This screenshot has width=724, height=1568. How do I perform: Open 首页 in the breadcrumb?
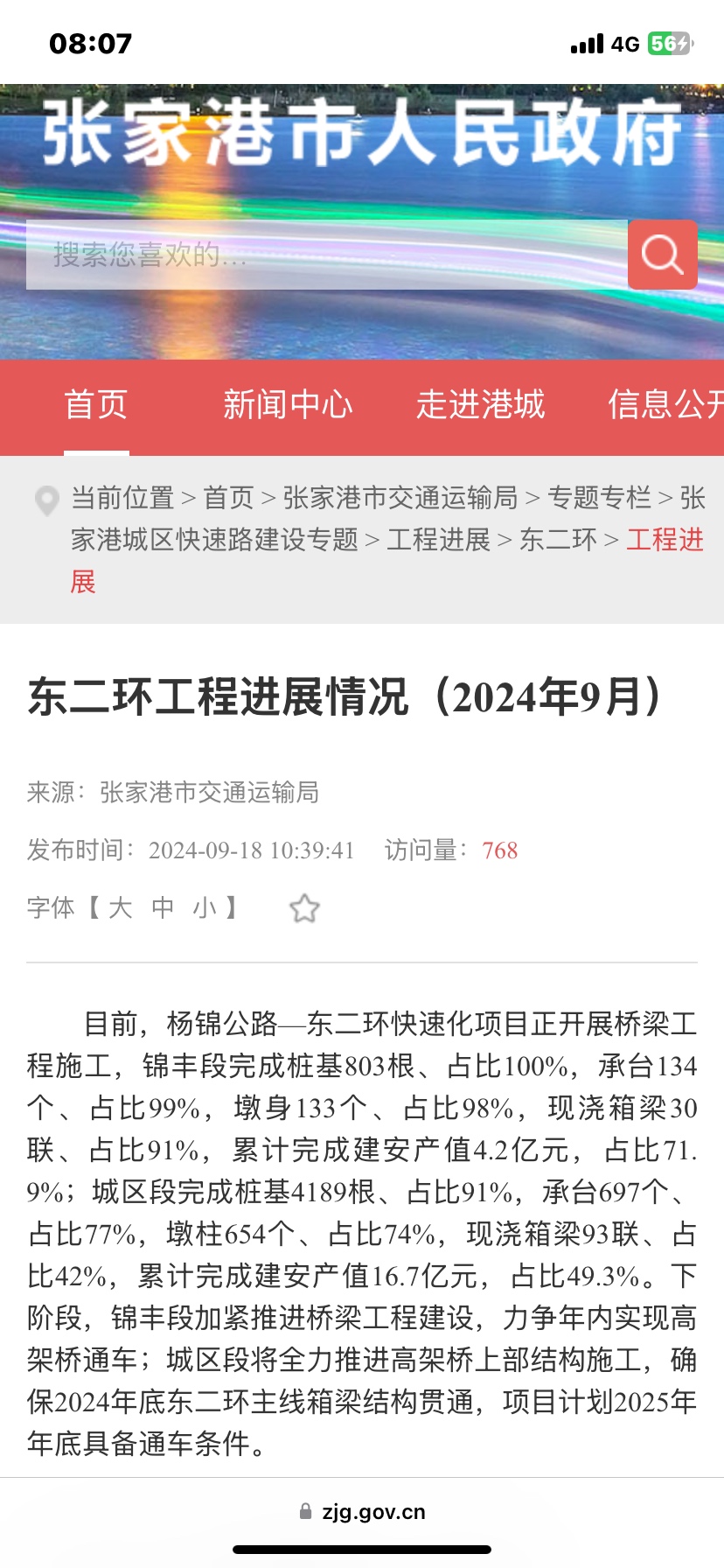pyautogui.click(x=228, y=498)
